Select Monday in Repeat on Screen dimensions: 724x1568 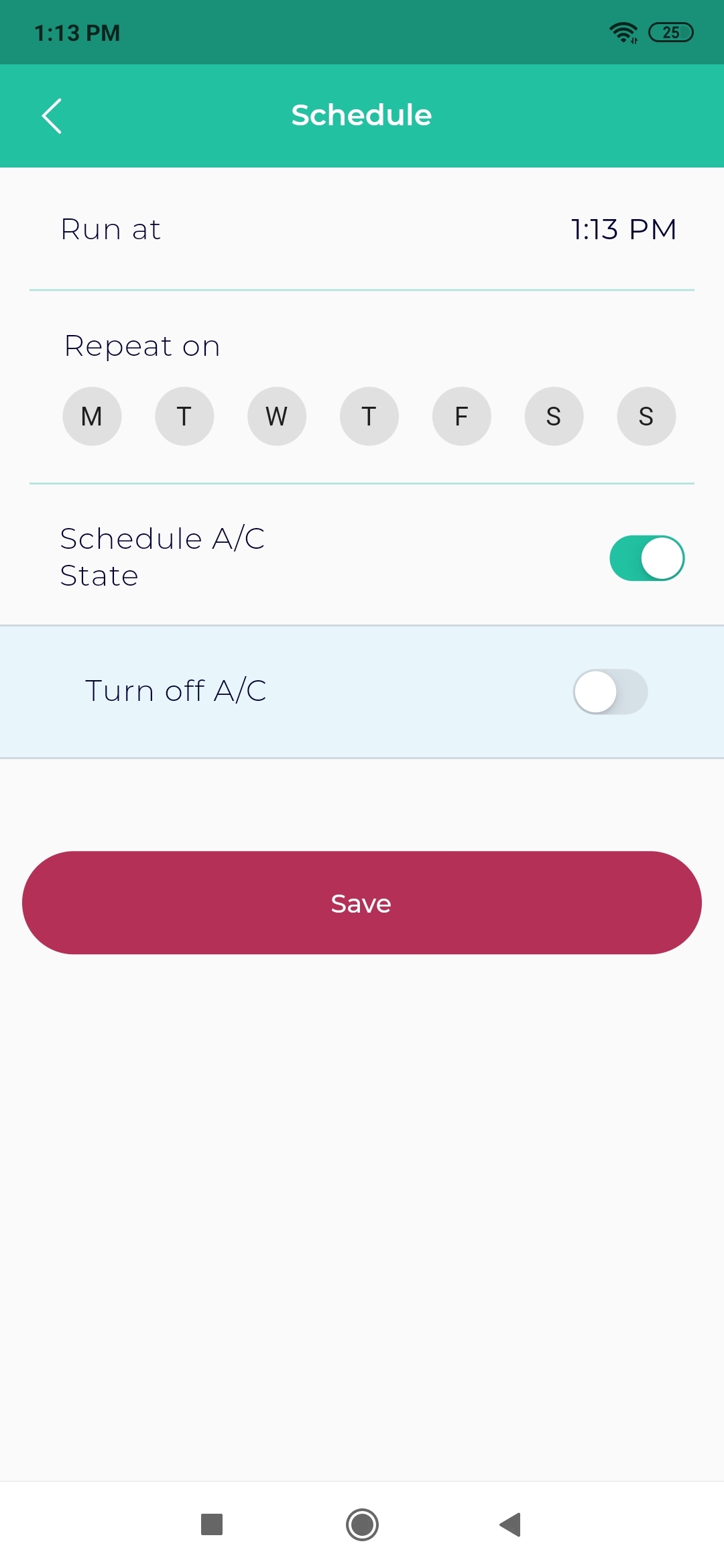(92, 416)
